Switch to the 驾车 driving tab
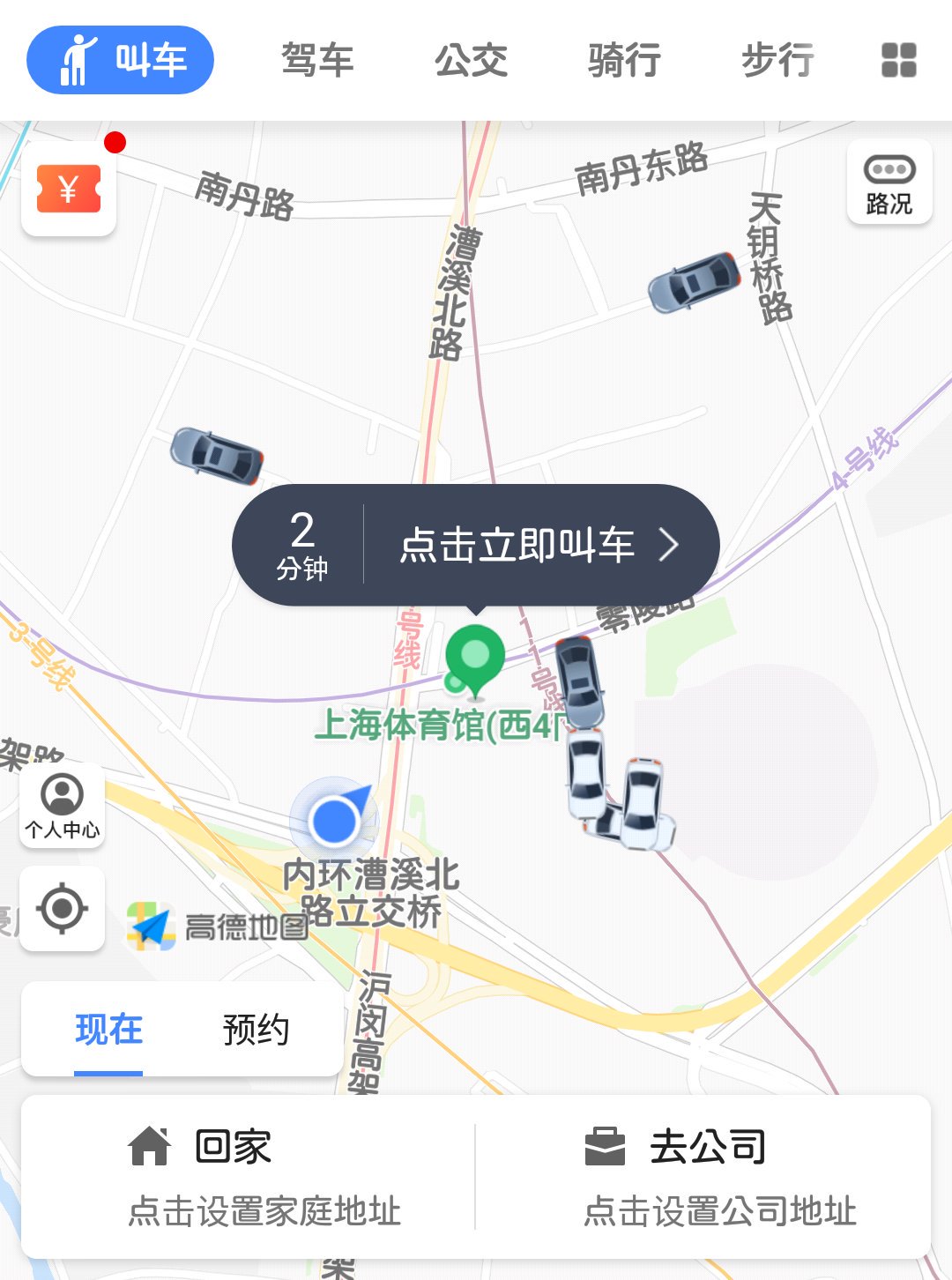Screen dimensions: 952x1280 pos(317,60)
